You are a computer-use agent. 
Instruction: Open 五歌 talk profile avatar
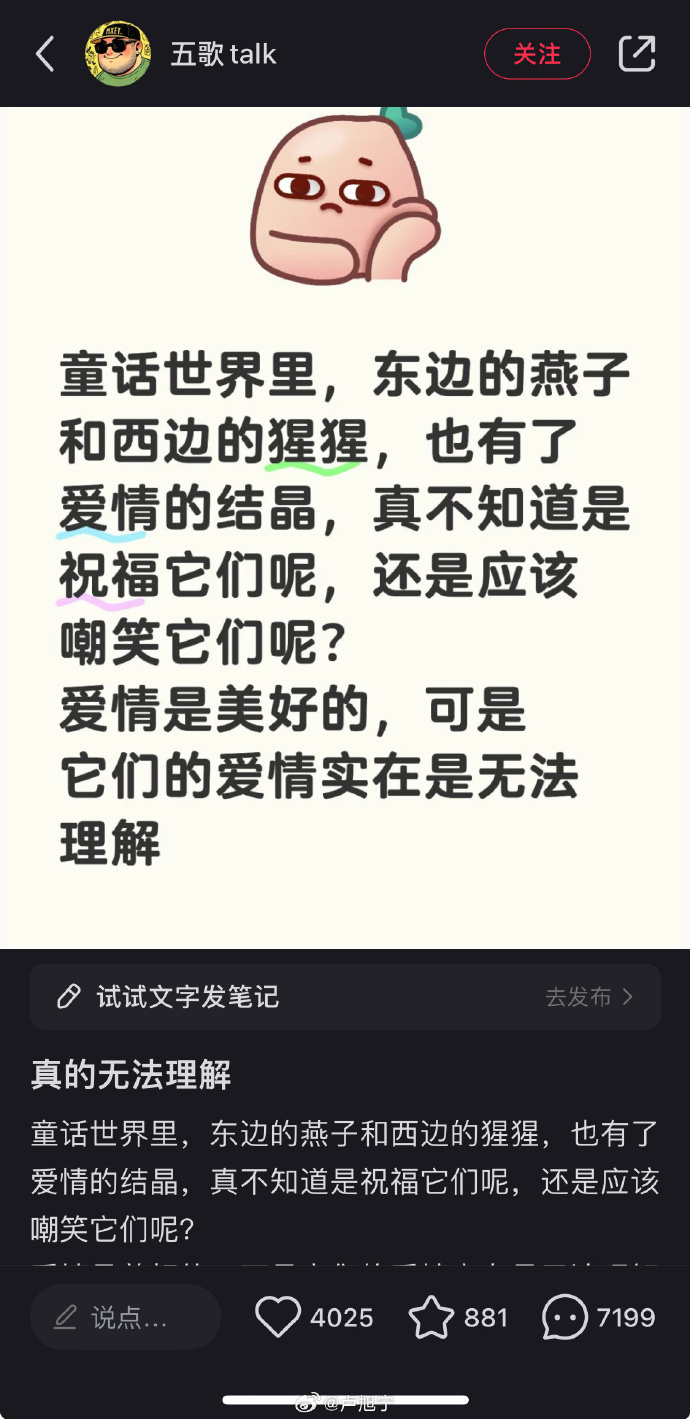tap(118, 54)
